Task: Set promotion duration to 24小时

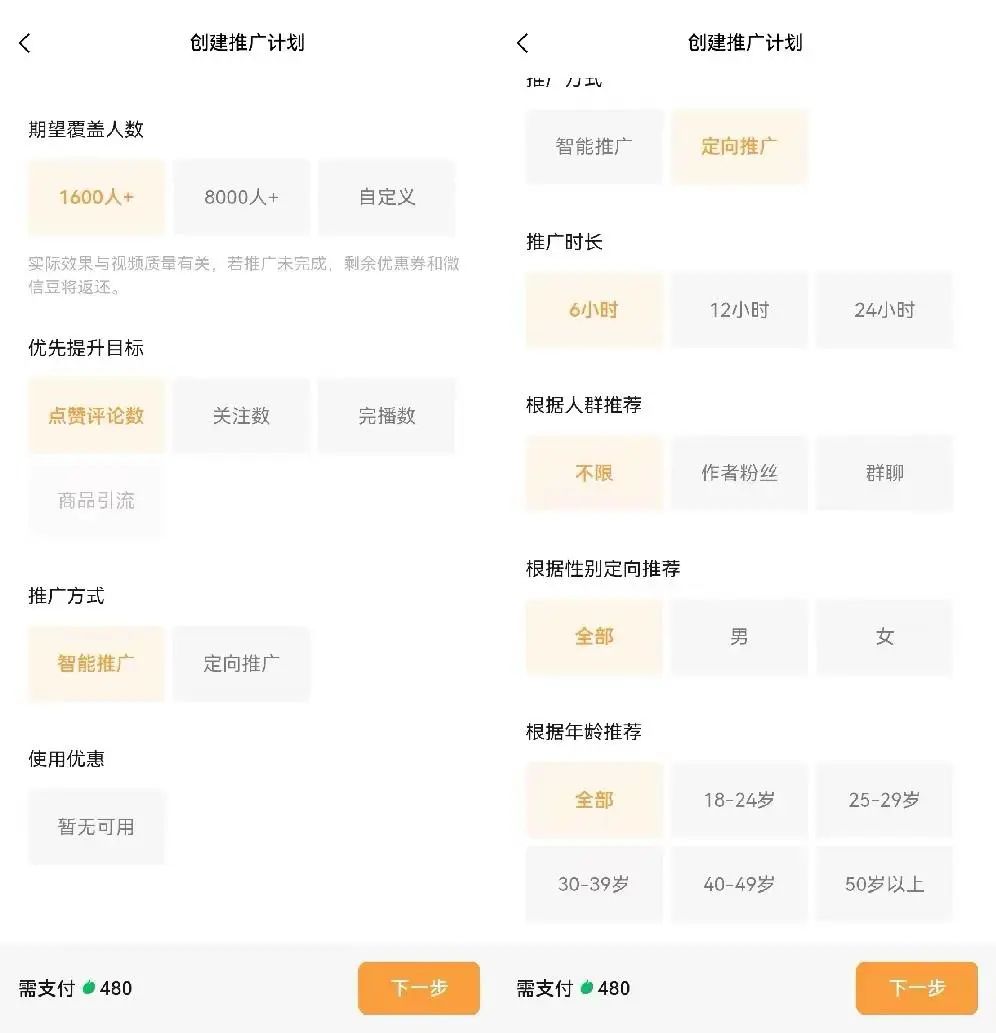Action: click(885, 310)
